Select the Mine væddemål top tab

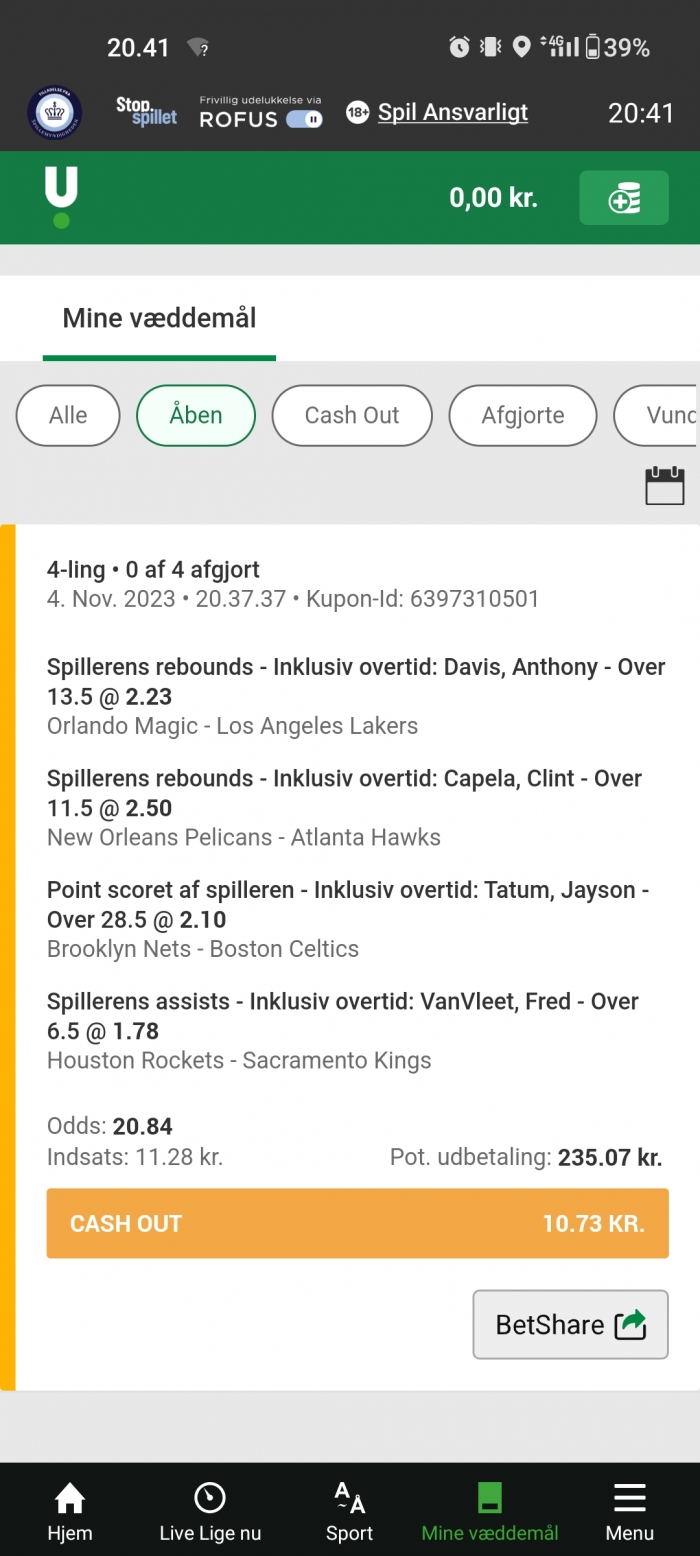[159, 318]
